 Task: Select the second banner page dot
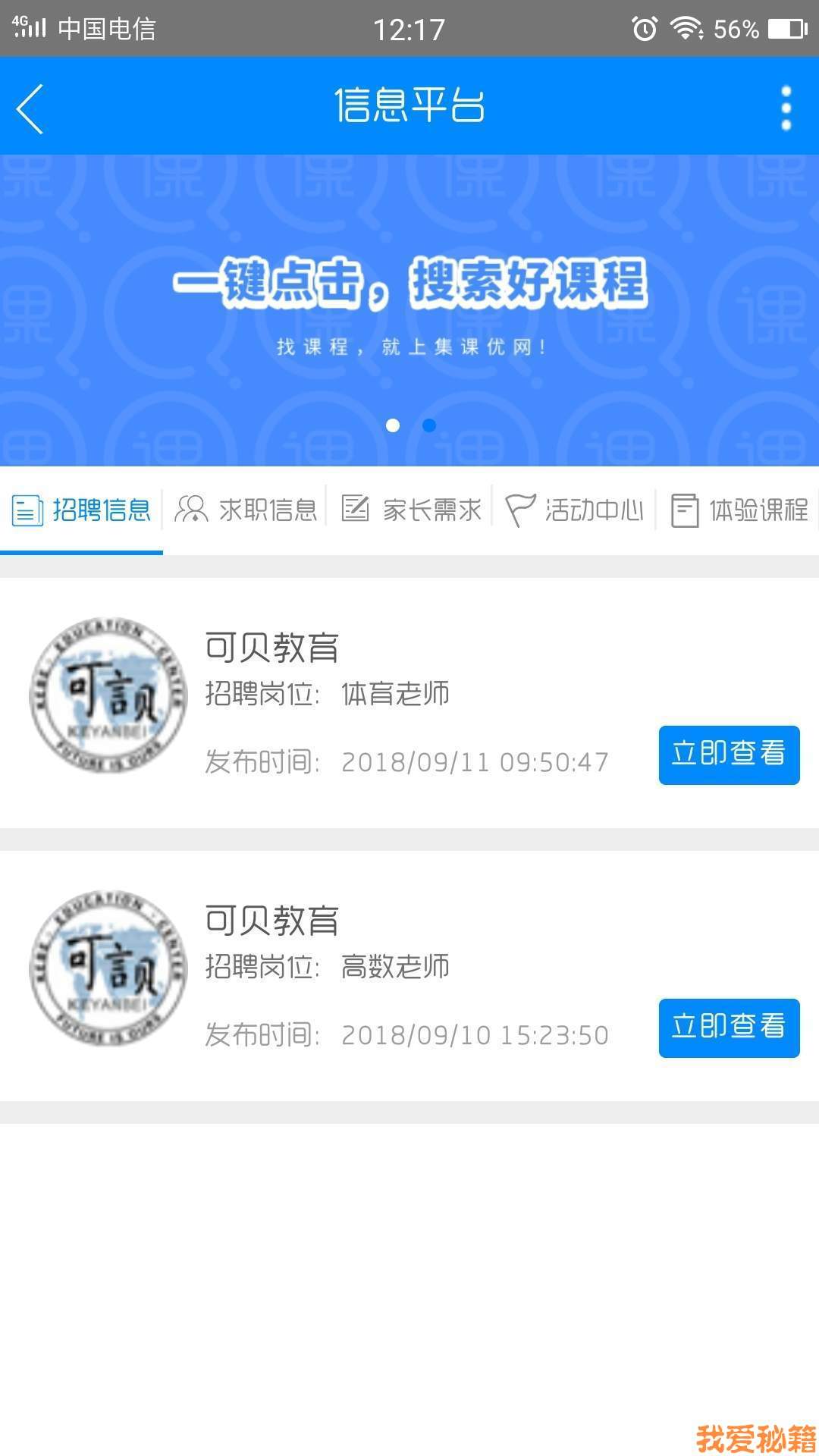(429, 425)
